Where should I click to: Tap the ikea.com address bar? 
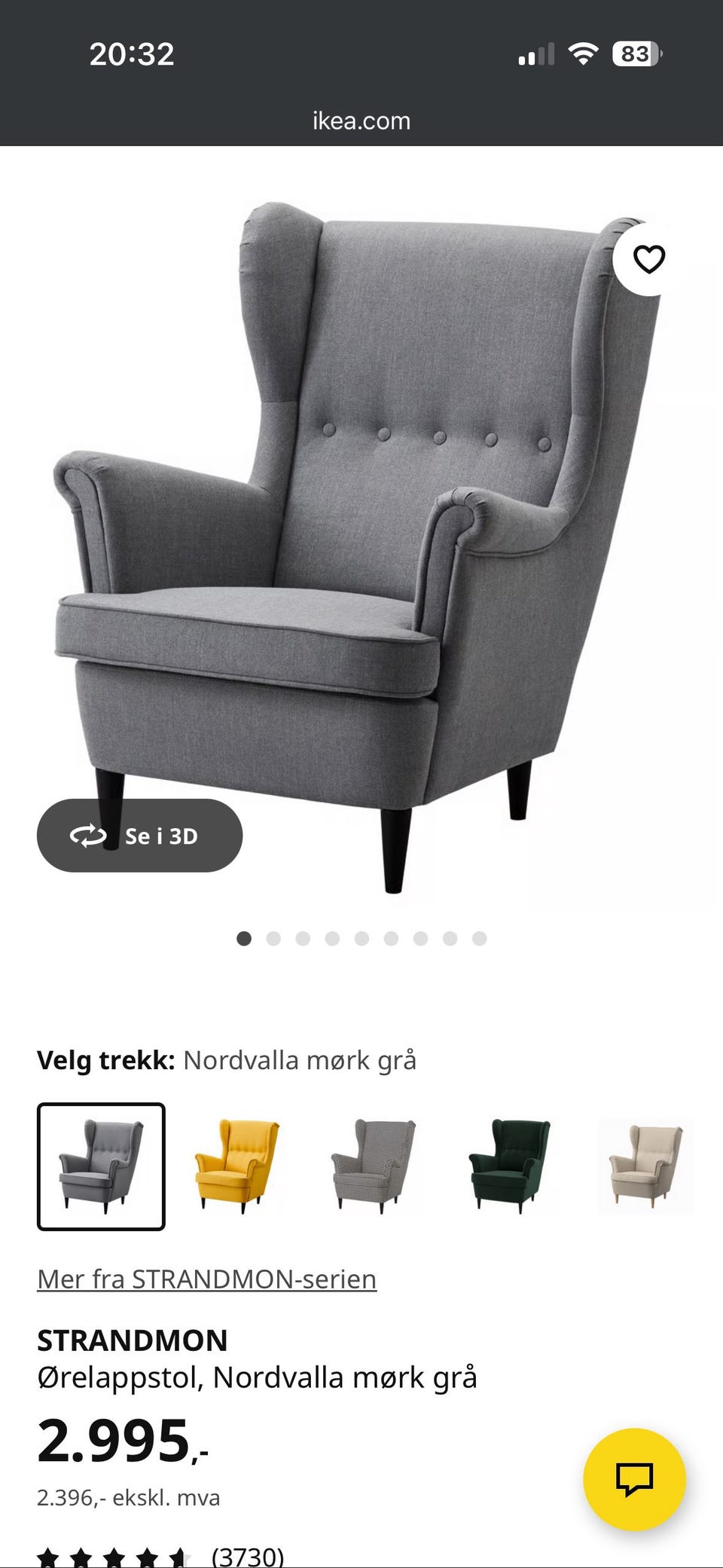(361, 121)
